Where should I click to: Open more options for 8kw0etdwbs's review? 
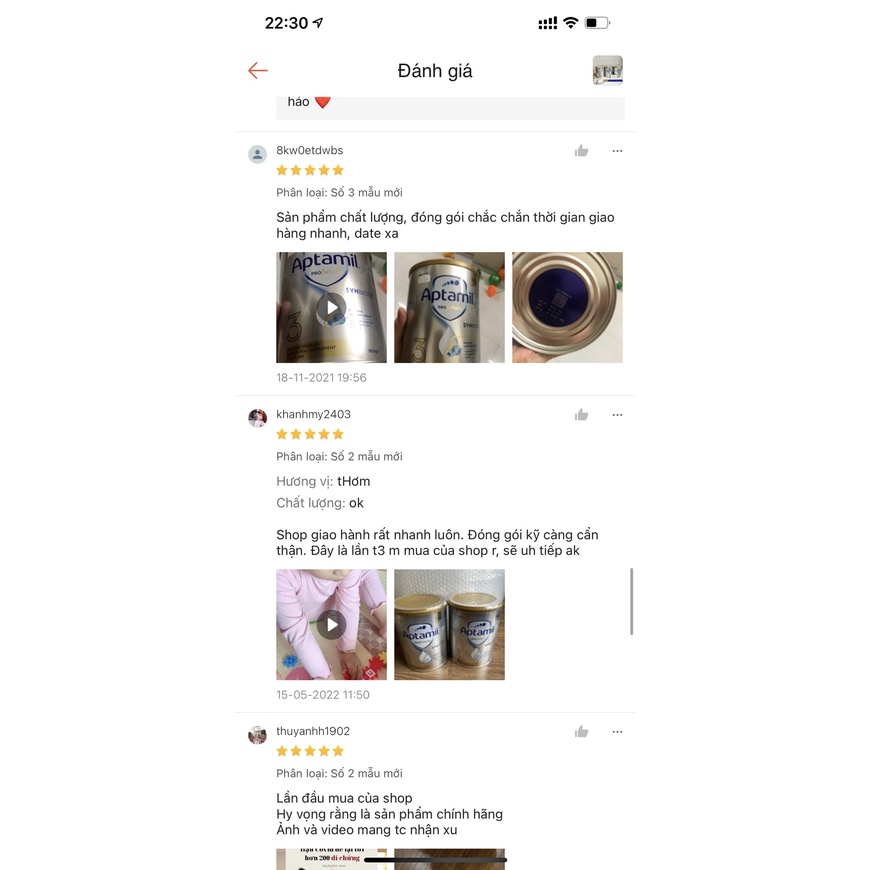[617, 151]
